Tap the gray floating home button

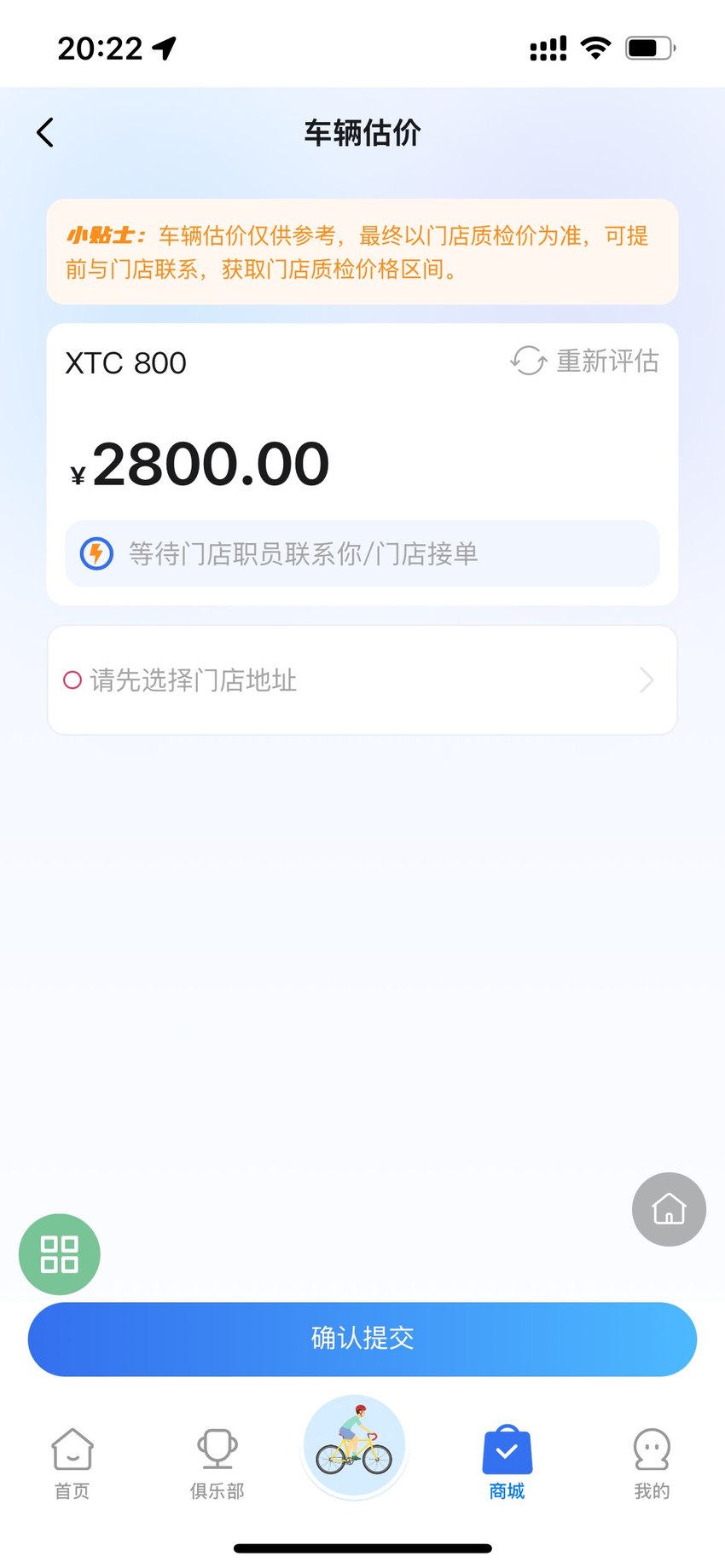click(x=669, y=1209)
